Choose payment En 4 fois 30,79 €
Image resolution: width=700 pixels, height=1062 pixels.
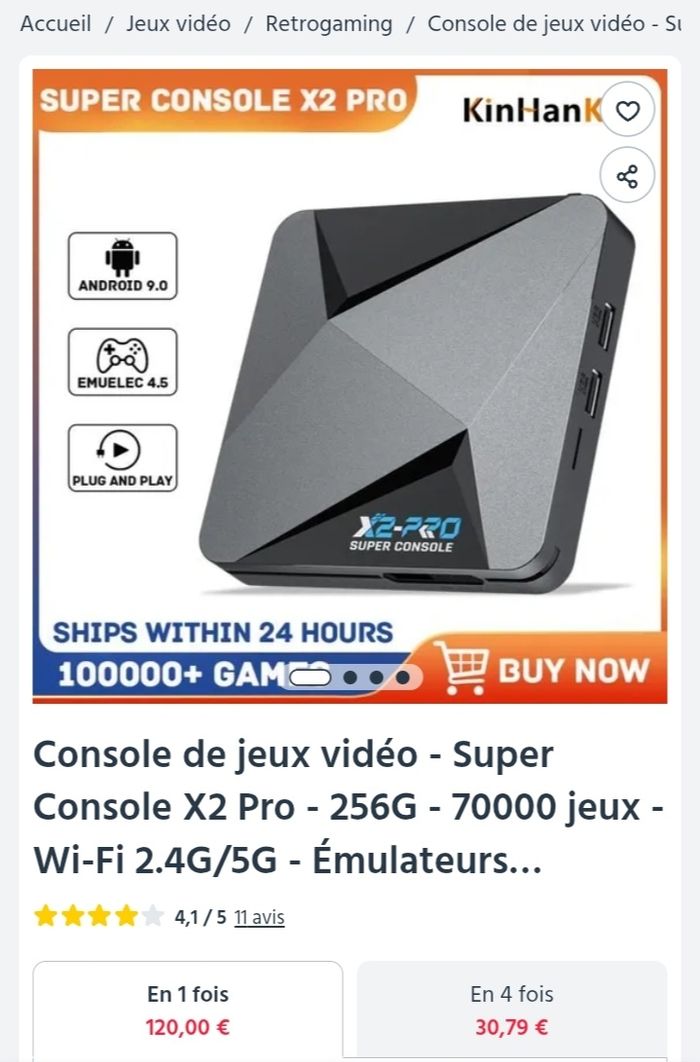click(x=511, y=1010)
